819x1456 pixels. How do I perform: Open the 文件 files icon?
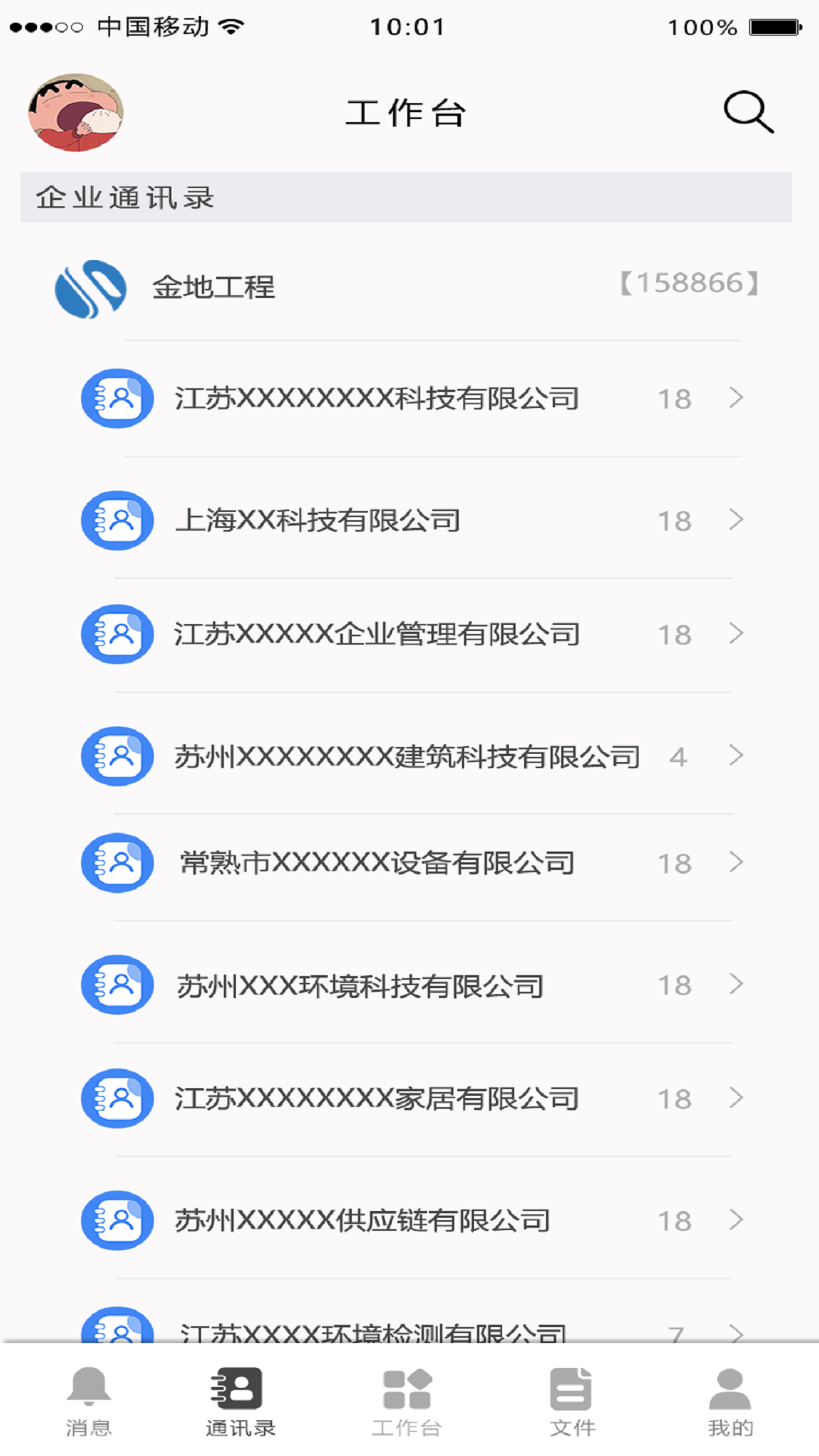tap(573, 1399)
